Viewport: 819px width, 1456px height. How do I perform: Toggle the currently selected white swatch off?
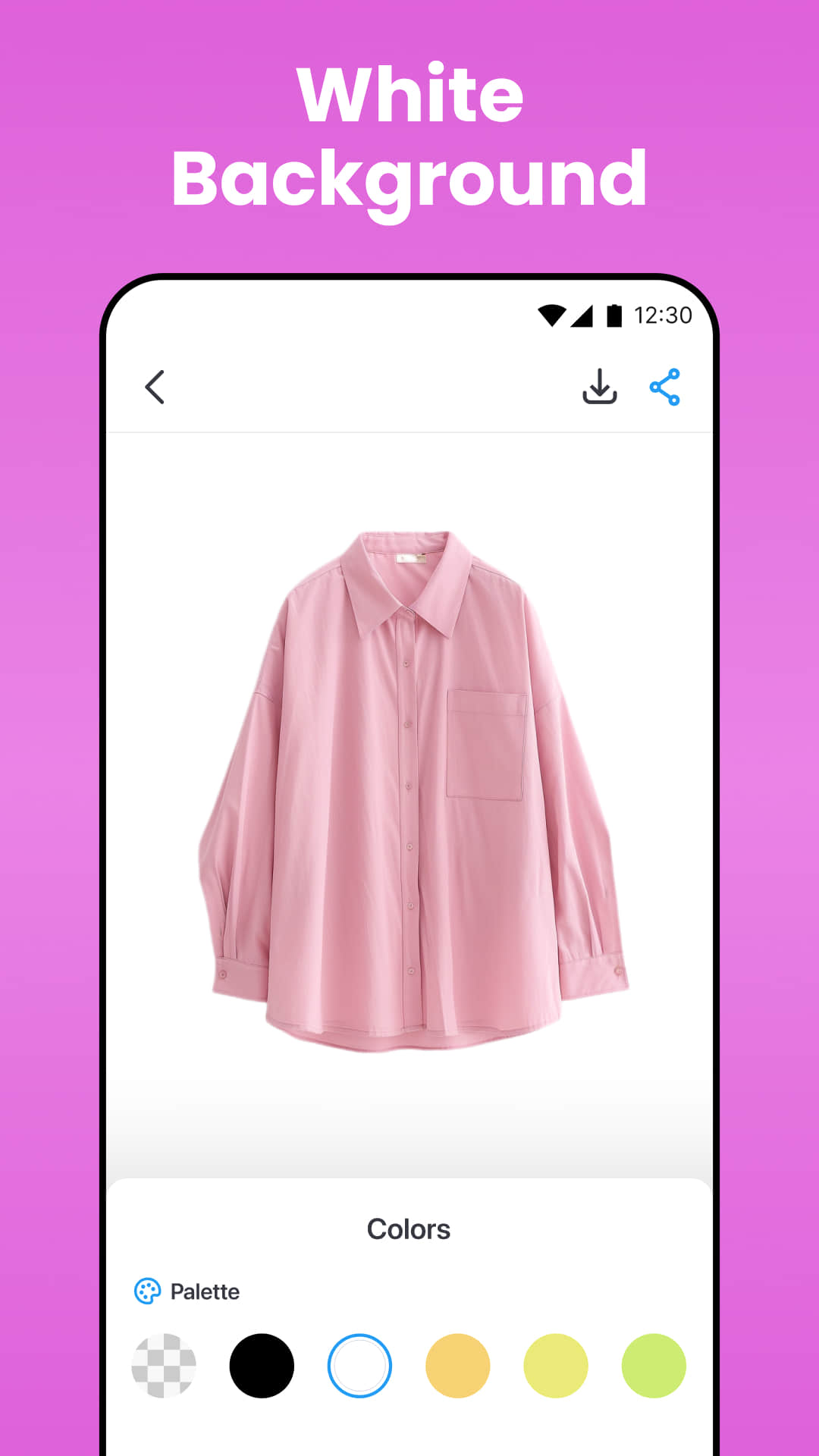(360, 1365)
